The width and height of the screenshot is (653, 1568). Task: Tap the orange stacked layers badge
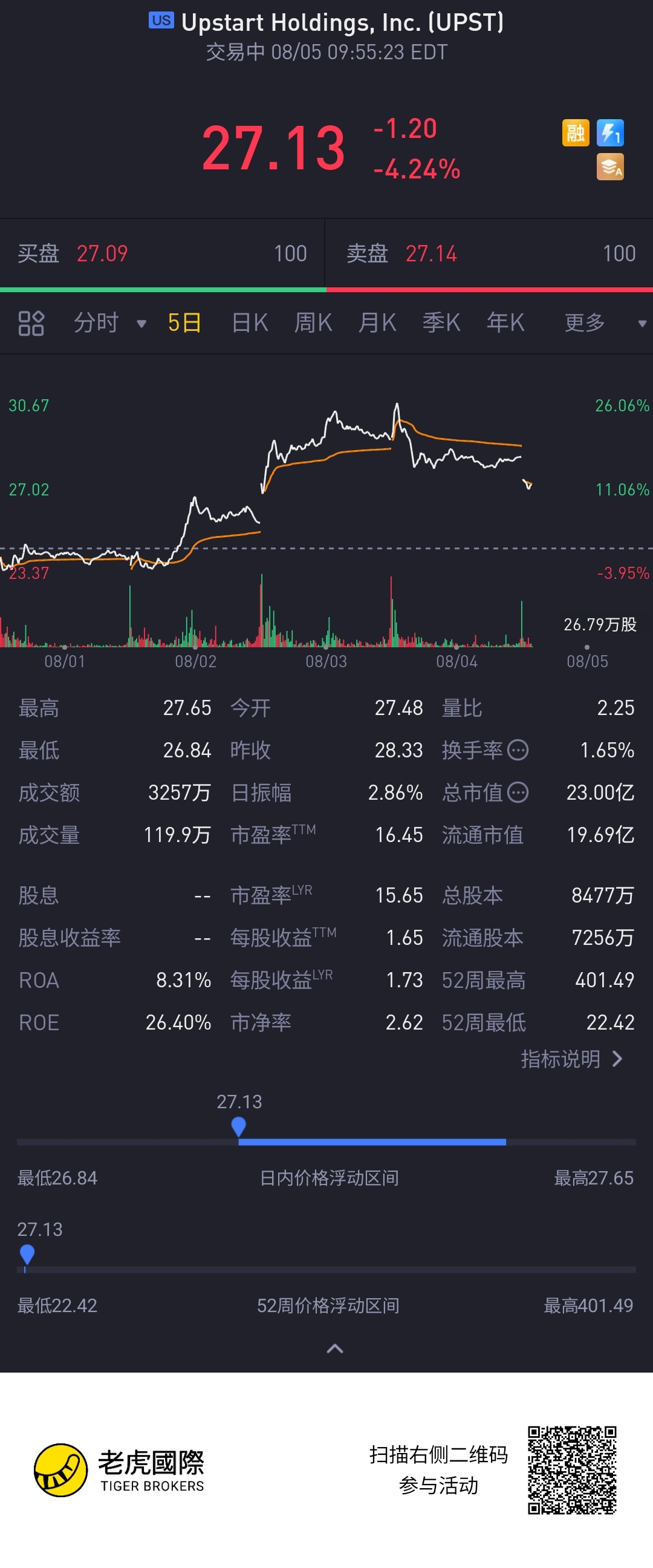click(x=610, y=167)
